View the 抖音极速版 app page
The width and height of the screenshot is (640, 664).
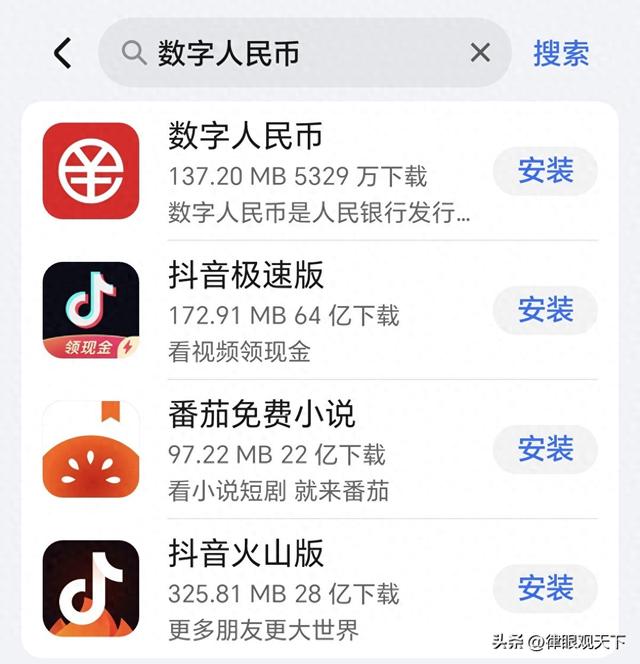tap(300, 311)
